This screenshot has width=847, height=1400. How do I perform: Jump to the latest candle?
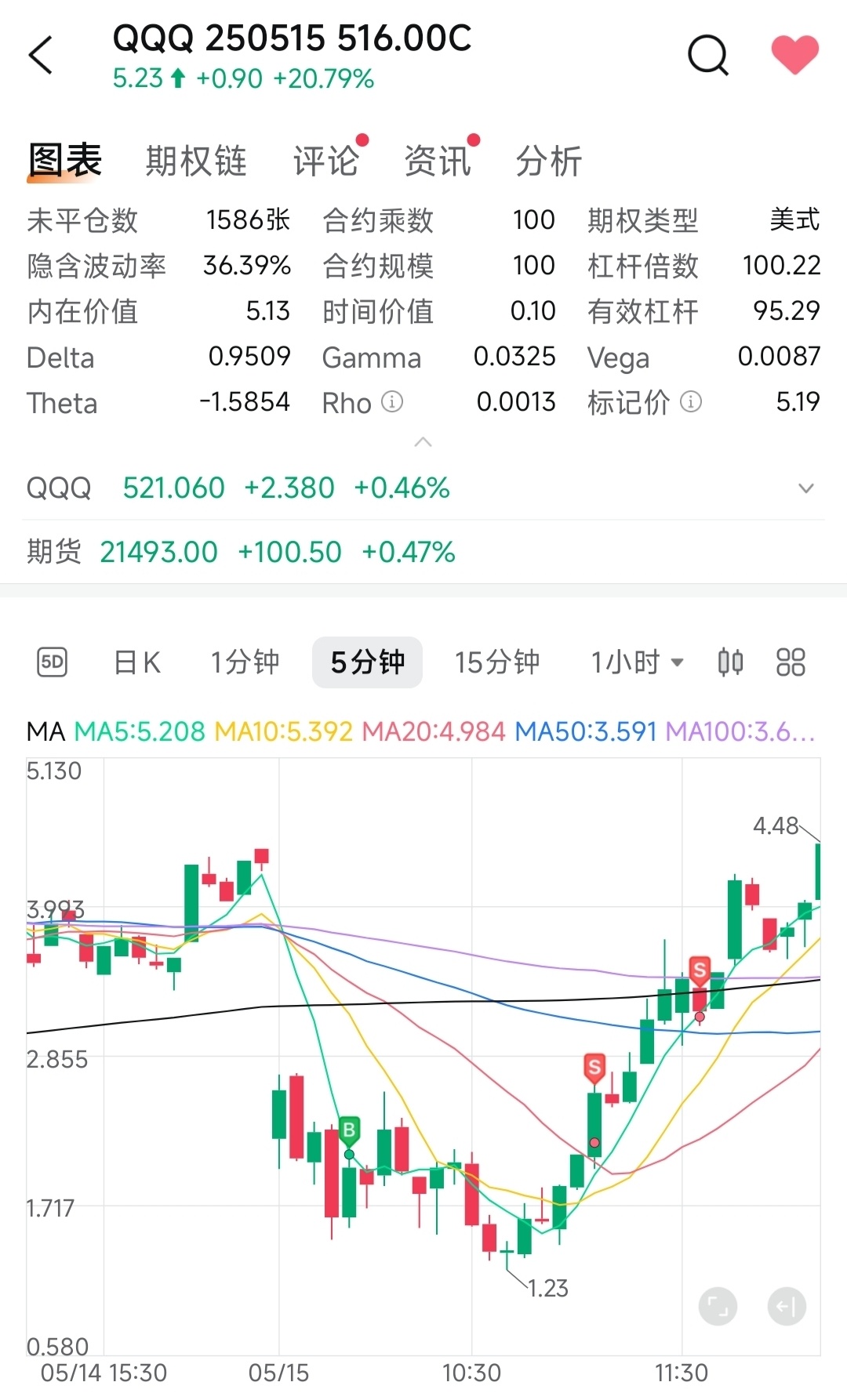click(x=787, y=1307)
